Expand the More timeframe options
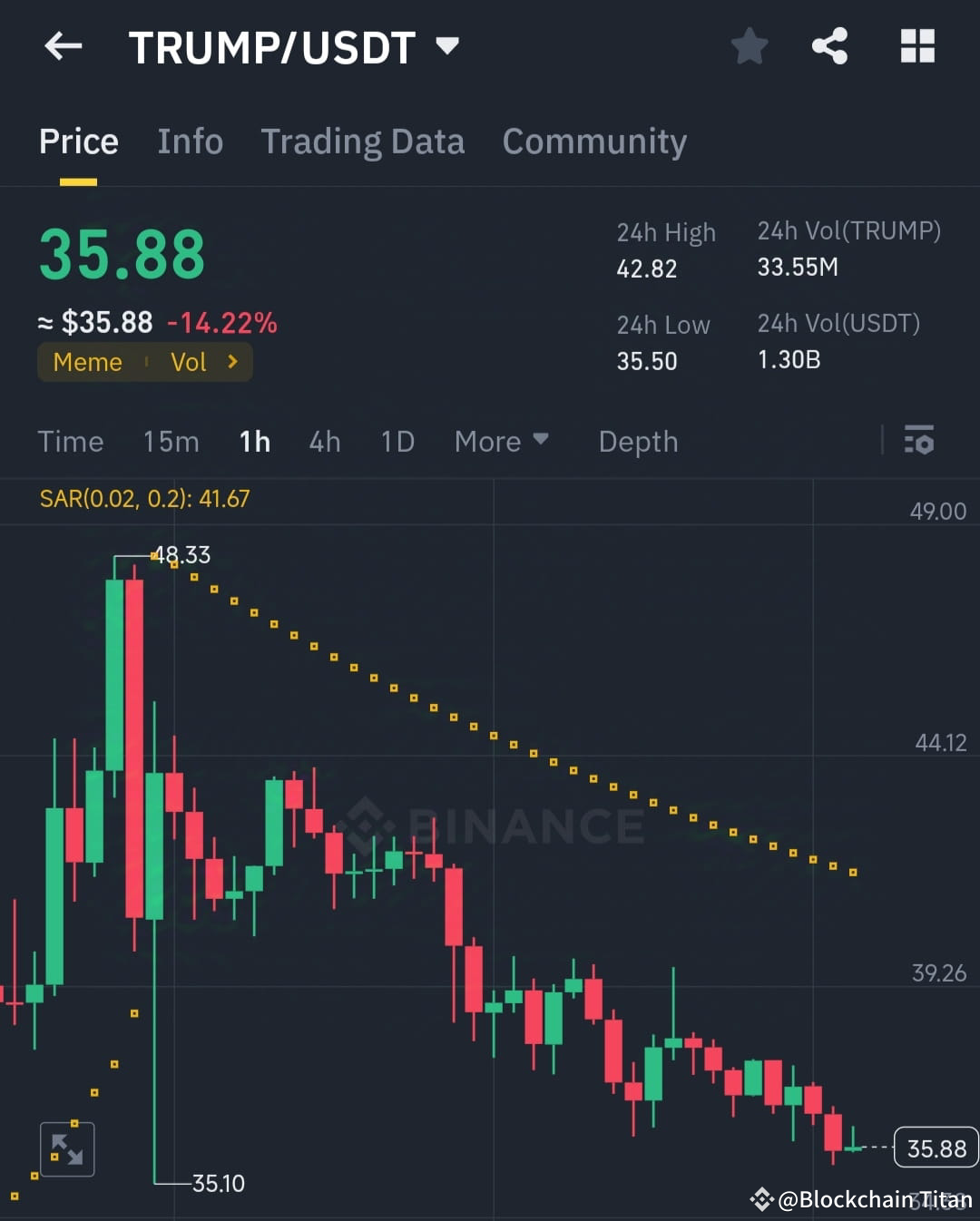The width and height of the screenshot is (980, 1221). pyautogui.click(x=502, y=442)
